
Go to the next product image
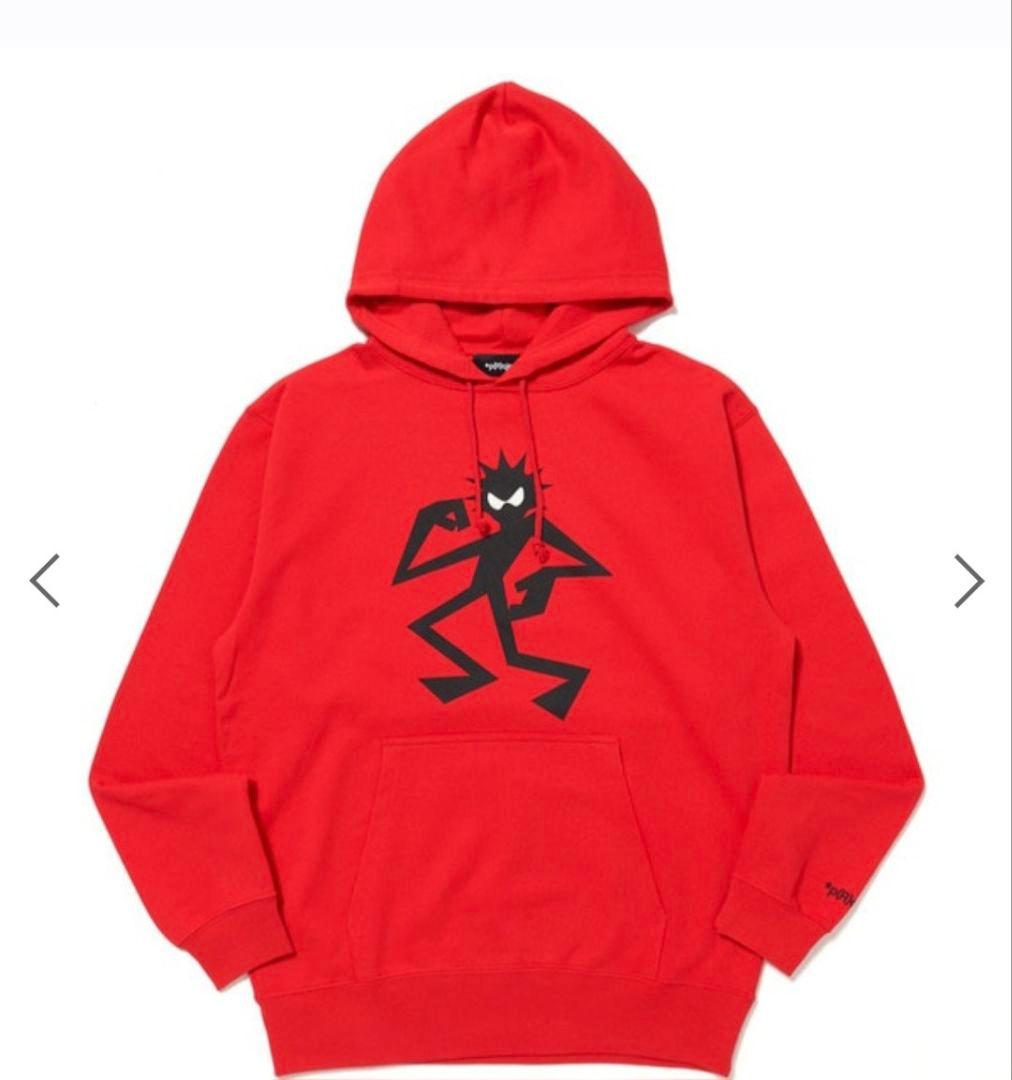pyautogui.click(x=969, y=580)
